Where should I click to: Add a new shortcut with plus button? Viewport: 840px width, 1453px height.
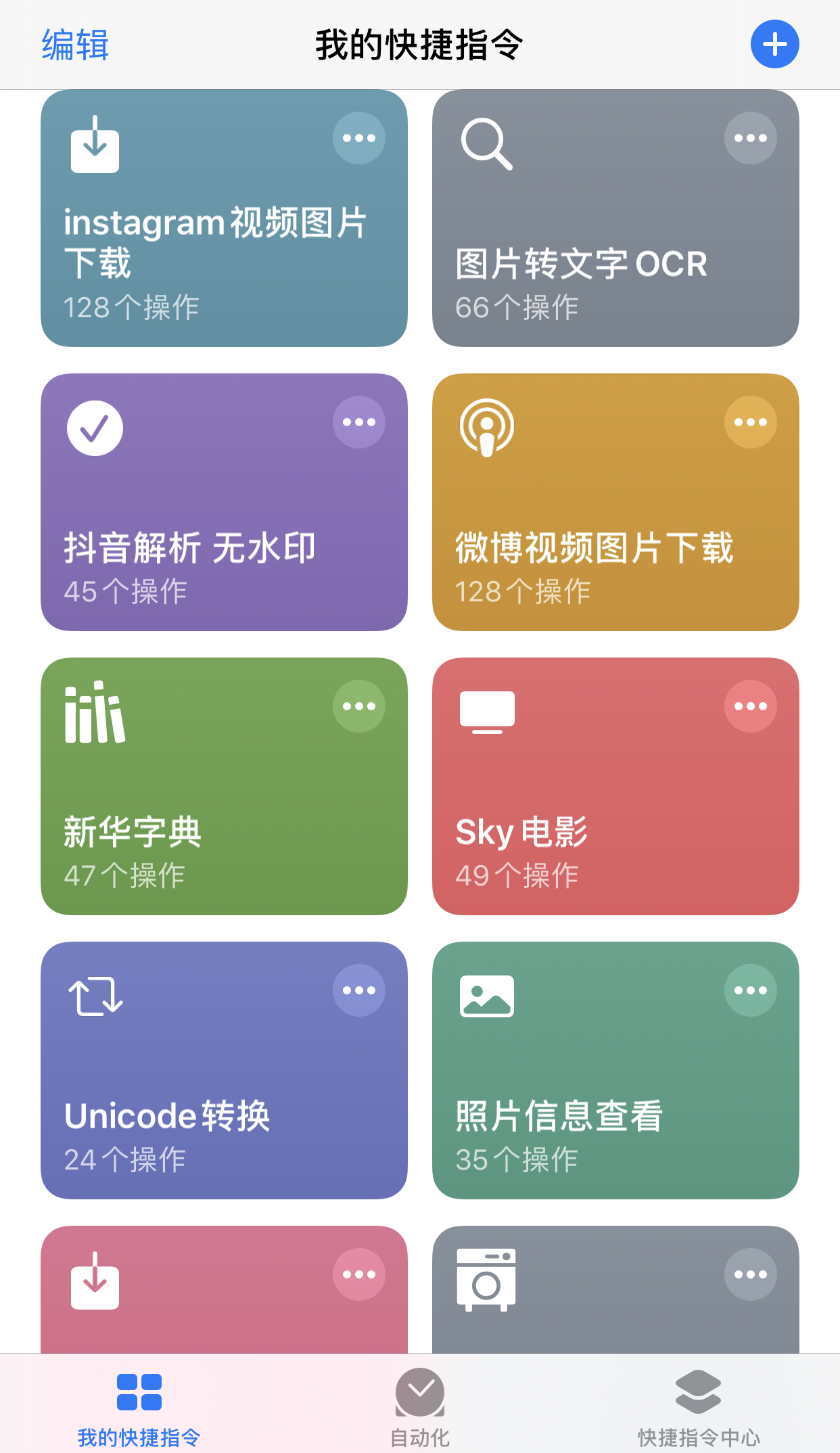[774, 45]
